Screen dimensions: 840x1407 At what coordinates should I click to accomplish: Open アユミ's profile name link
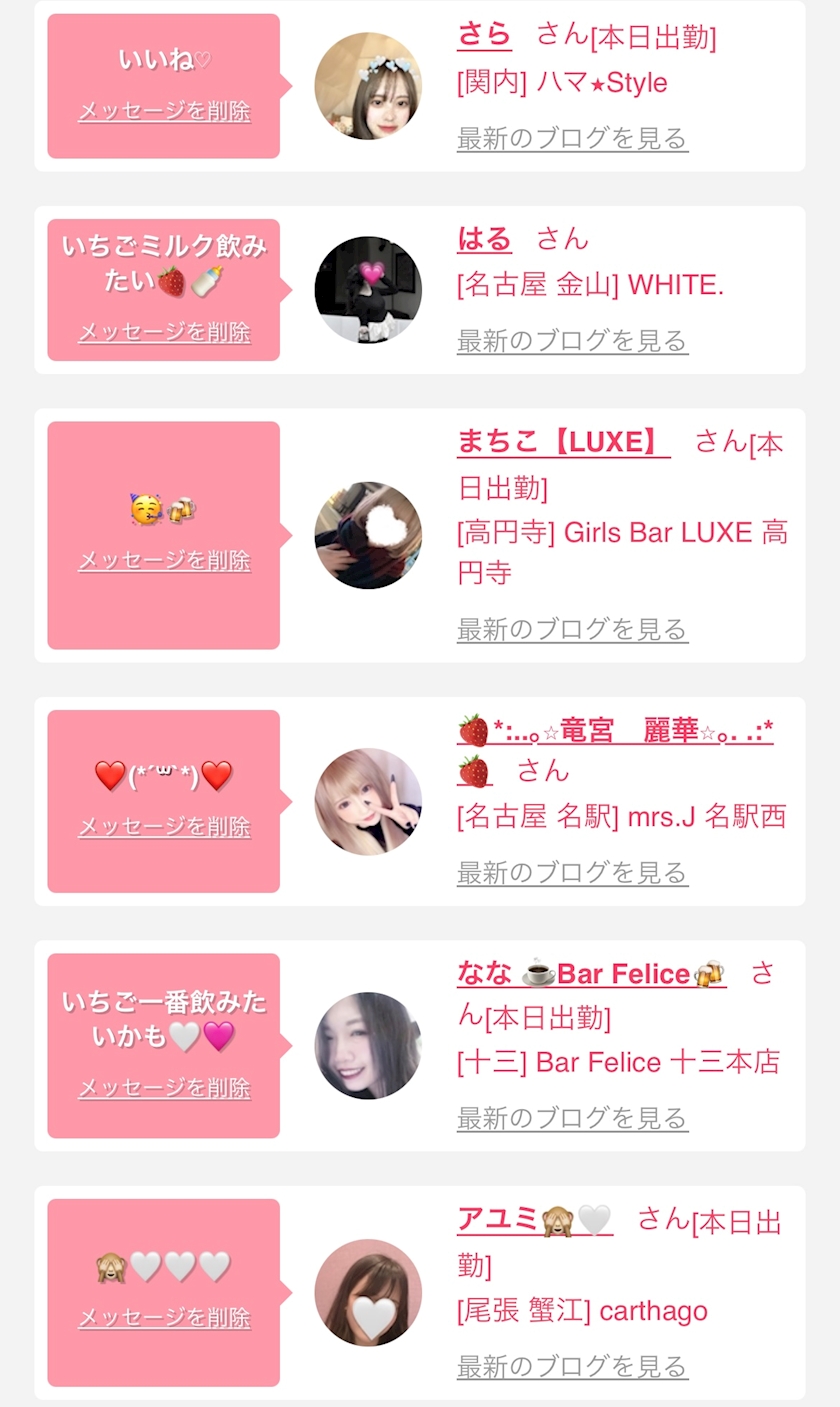click(x=534, y=1219)
